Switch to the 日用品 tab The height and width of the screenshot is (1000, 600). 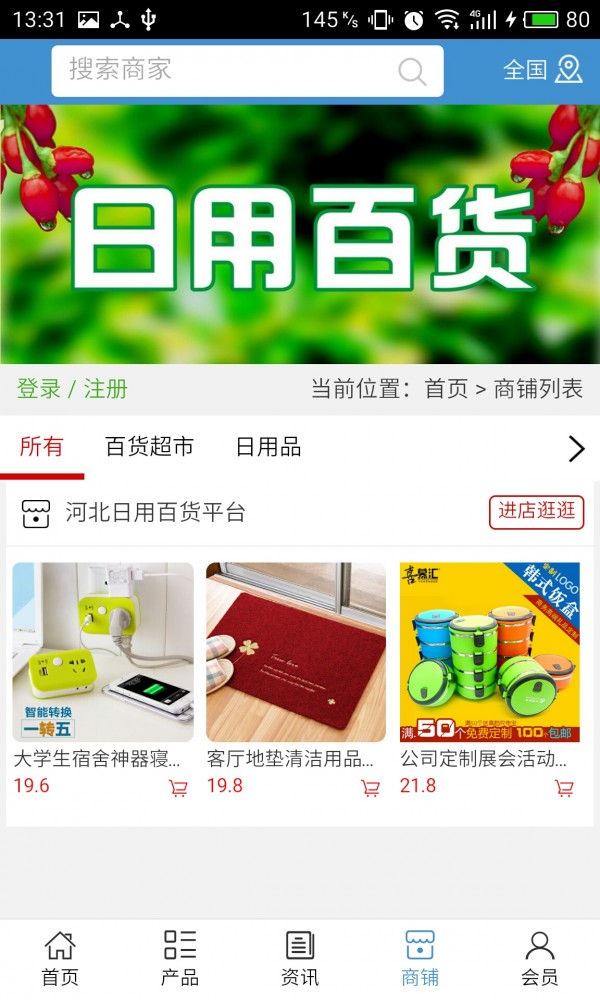(268, 447)
